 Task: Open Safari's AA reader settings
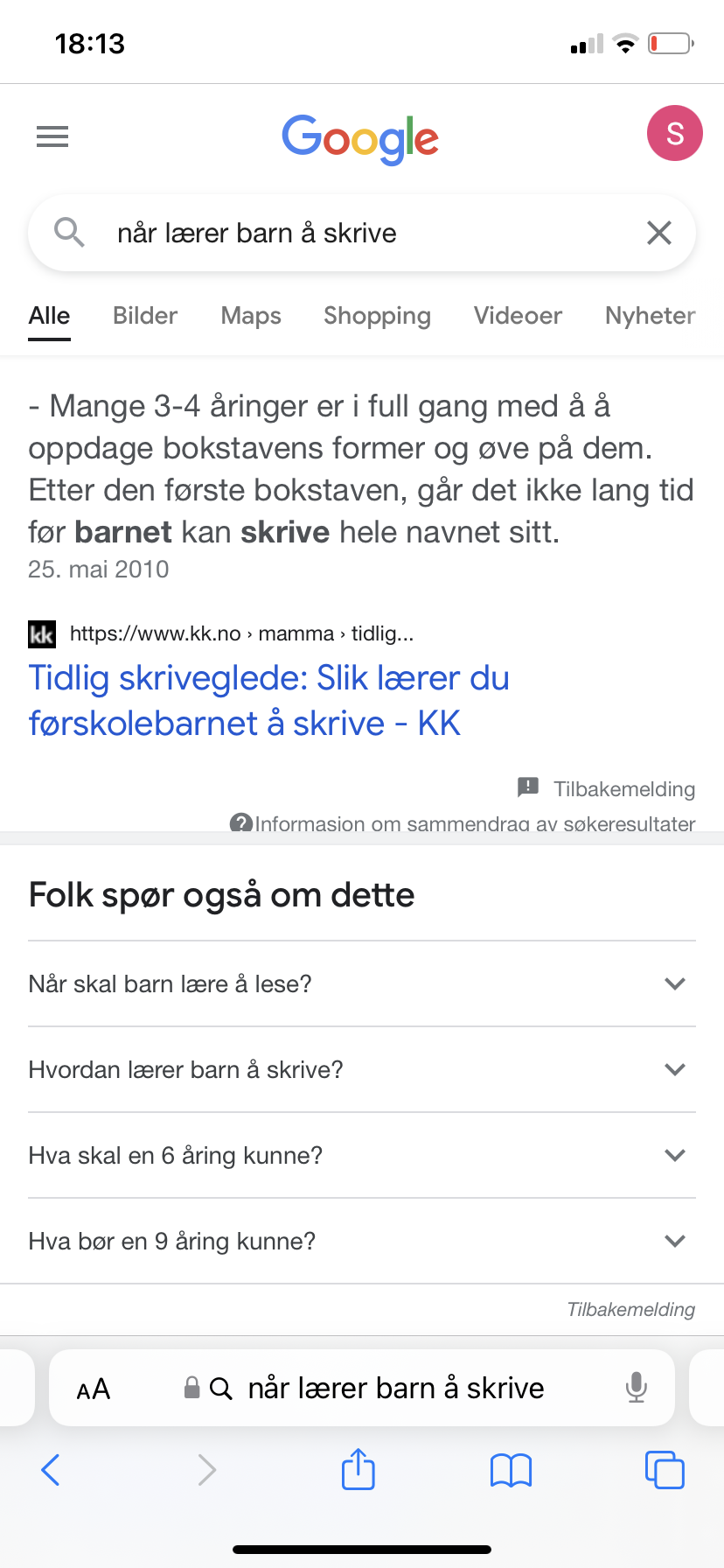(94, 1389)
